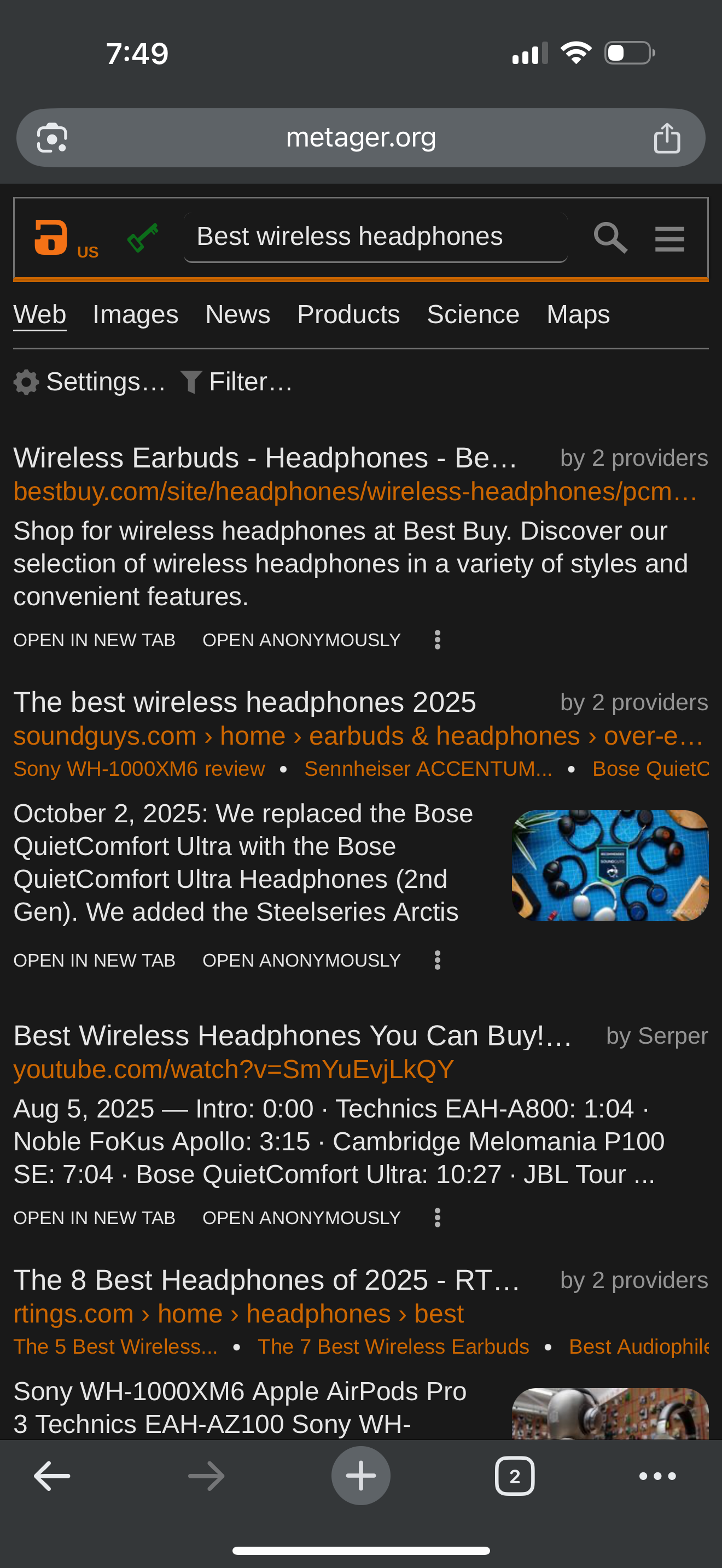Go to the Maps tab
This screenshot has width=722, height=1568.
tap(578, 315)
